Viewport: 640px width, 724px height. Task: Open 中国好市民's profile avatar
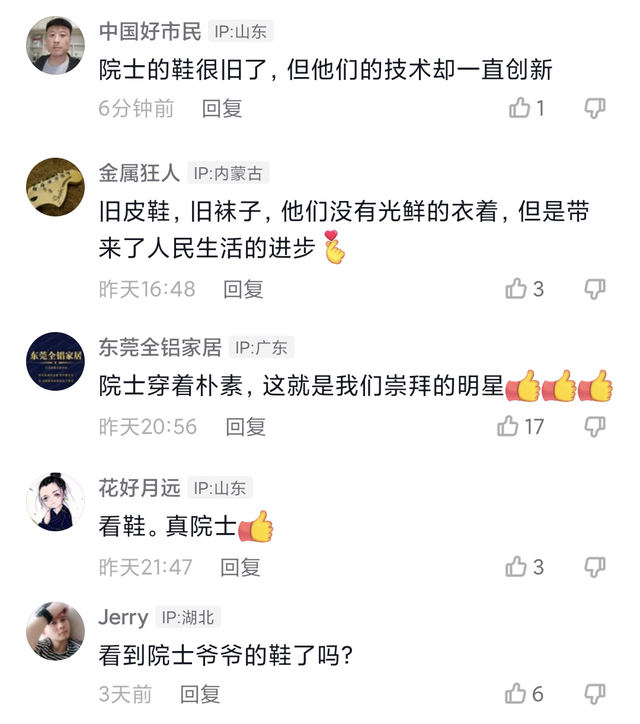coord(55,46)
